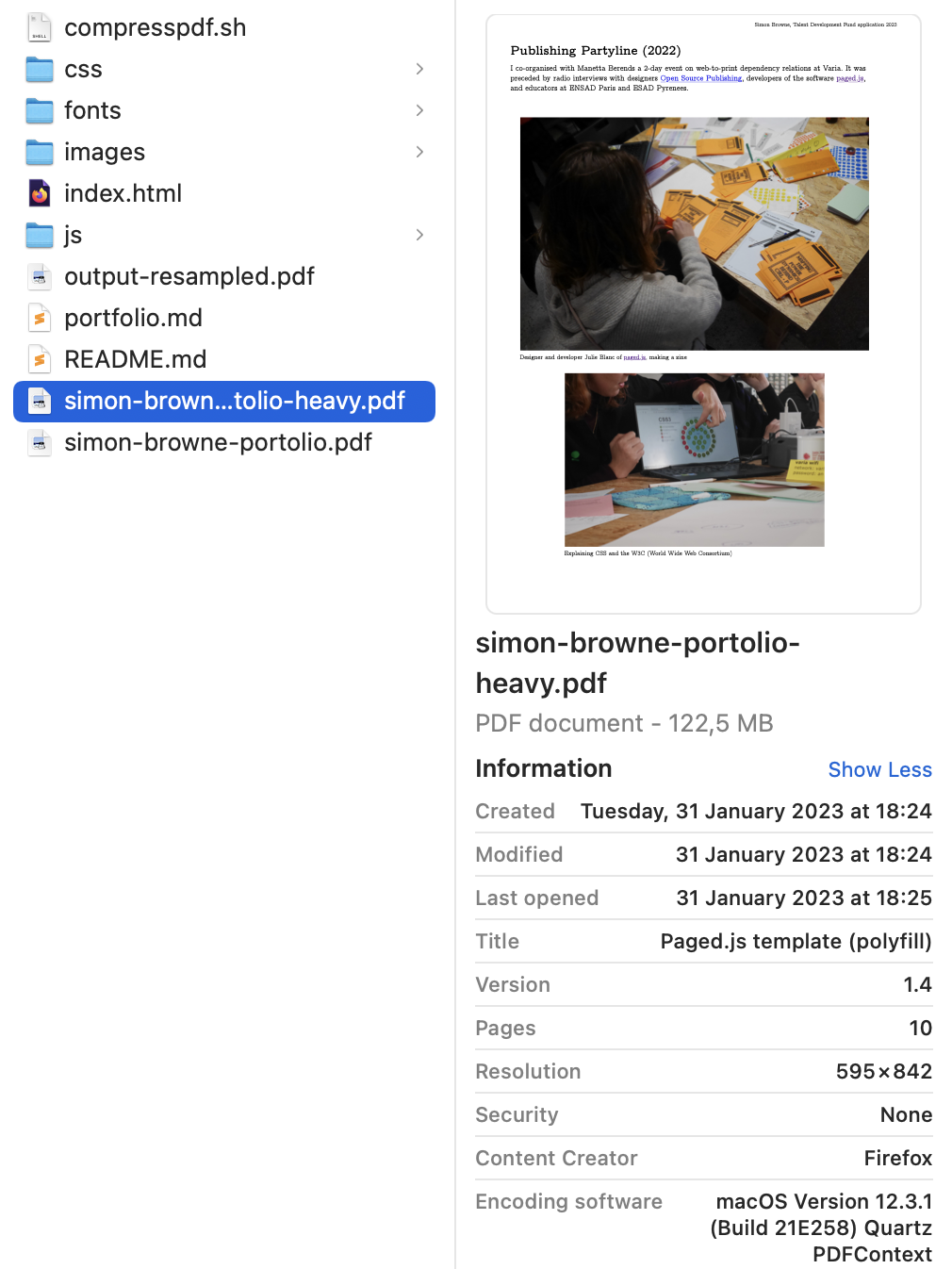
Task: Select the compresspdf.sh file
Action: [x=155, y=27]
